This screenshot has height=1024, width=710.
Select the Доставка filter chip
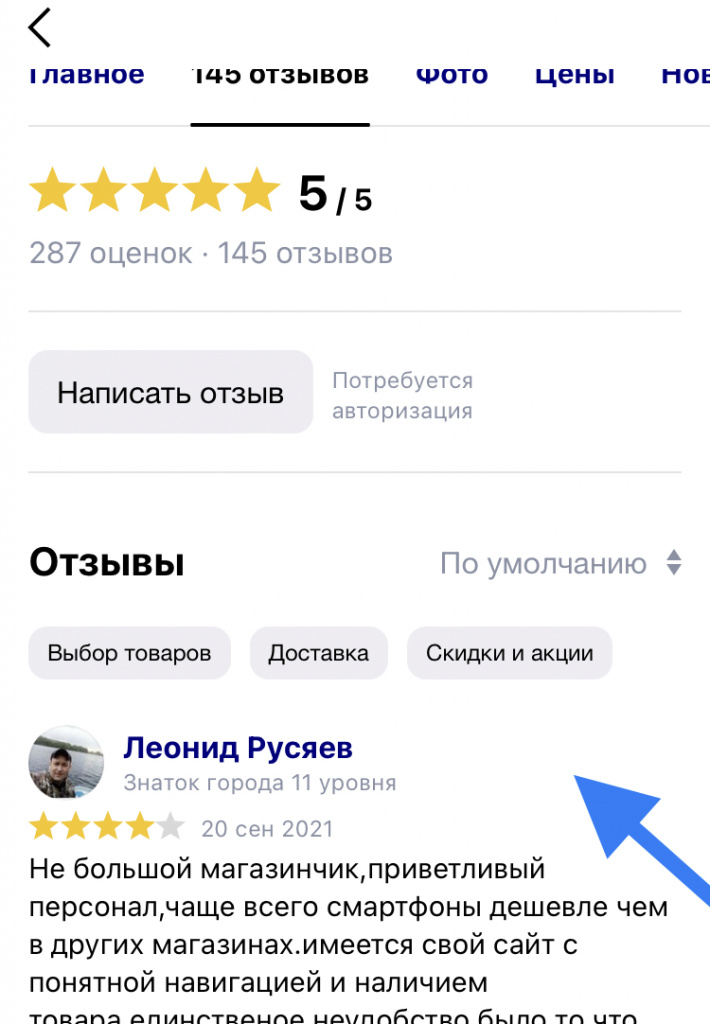click(318, 654)
